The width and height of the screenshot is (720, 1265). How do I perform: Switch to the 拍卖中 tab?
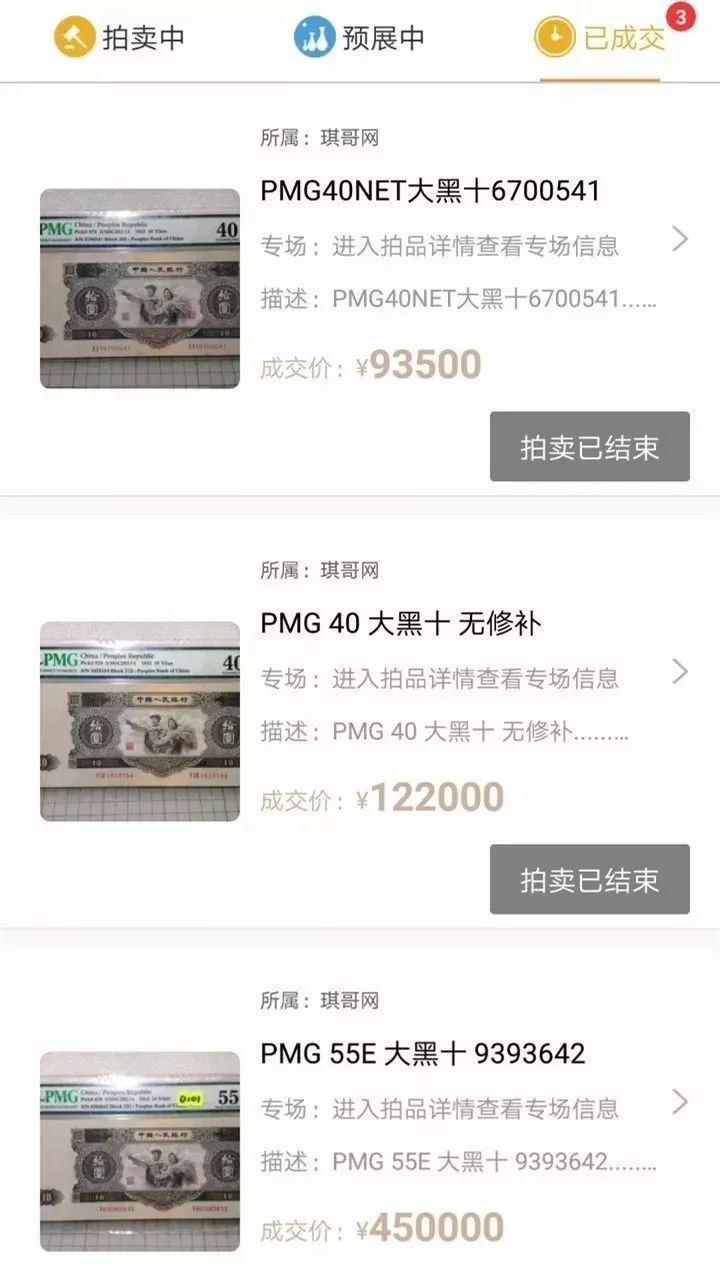pyautogui.click(x=120, y=38)
